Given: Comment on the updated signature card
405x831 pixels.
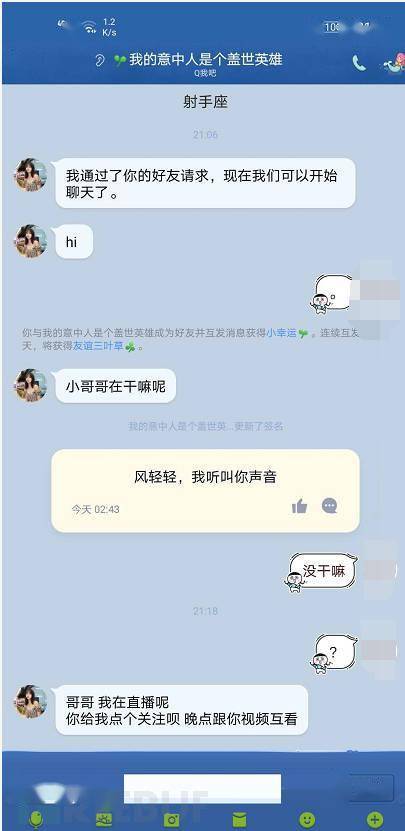Looking at the screenshot, I should (x=329, y=506).
